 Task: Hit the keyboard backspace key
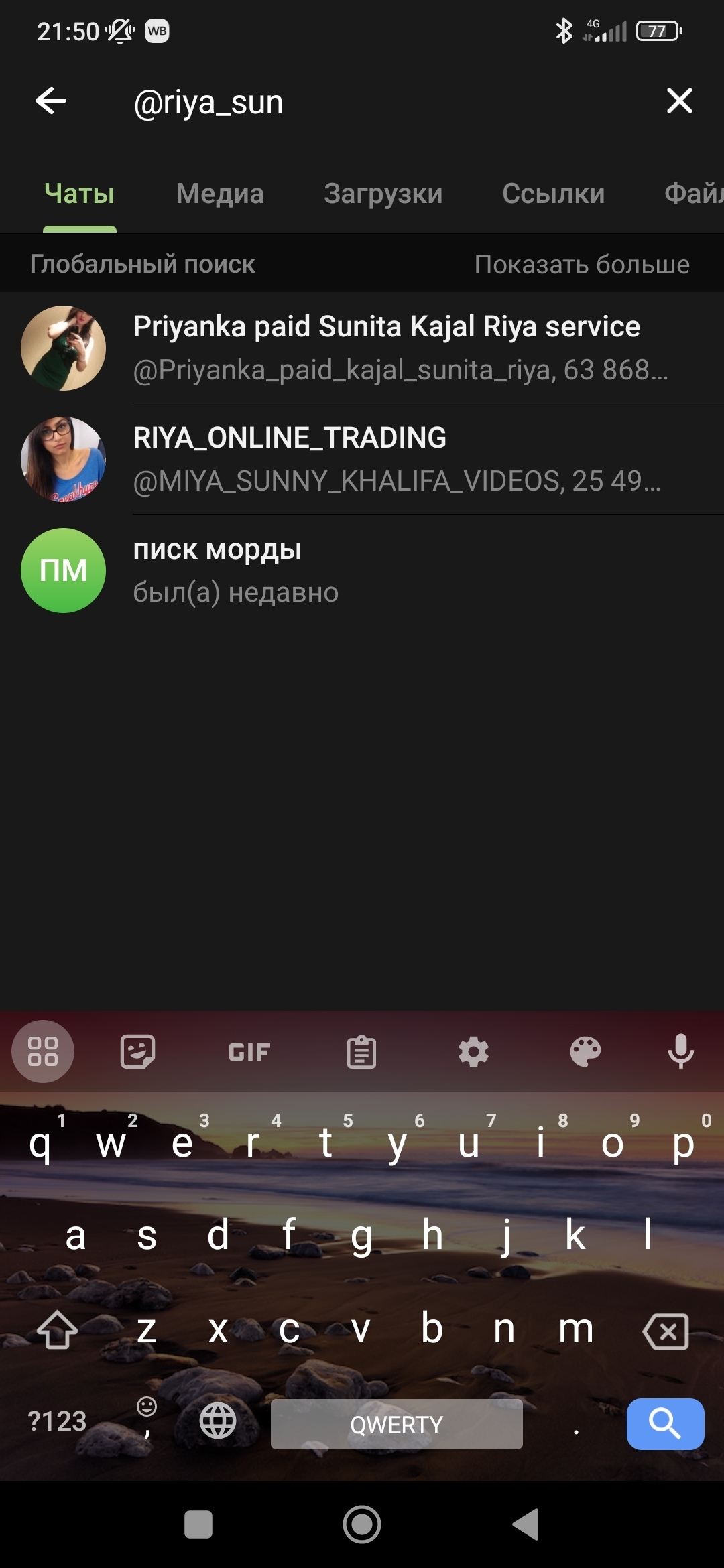pos(666,1331)
